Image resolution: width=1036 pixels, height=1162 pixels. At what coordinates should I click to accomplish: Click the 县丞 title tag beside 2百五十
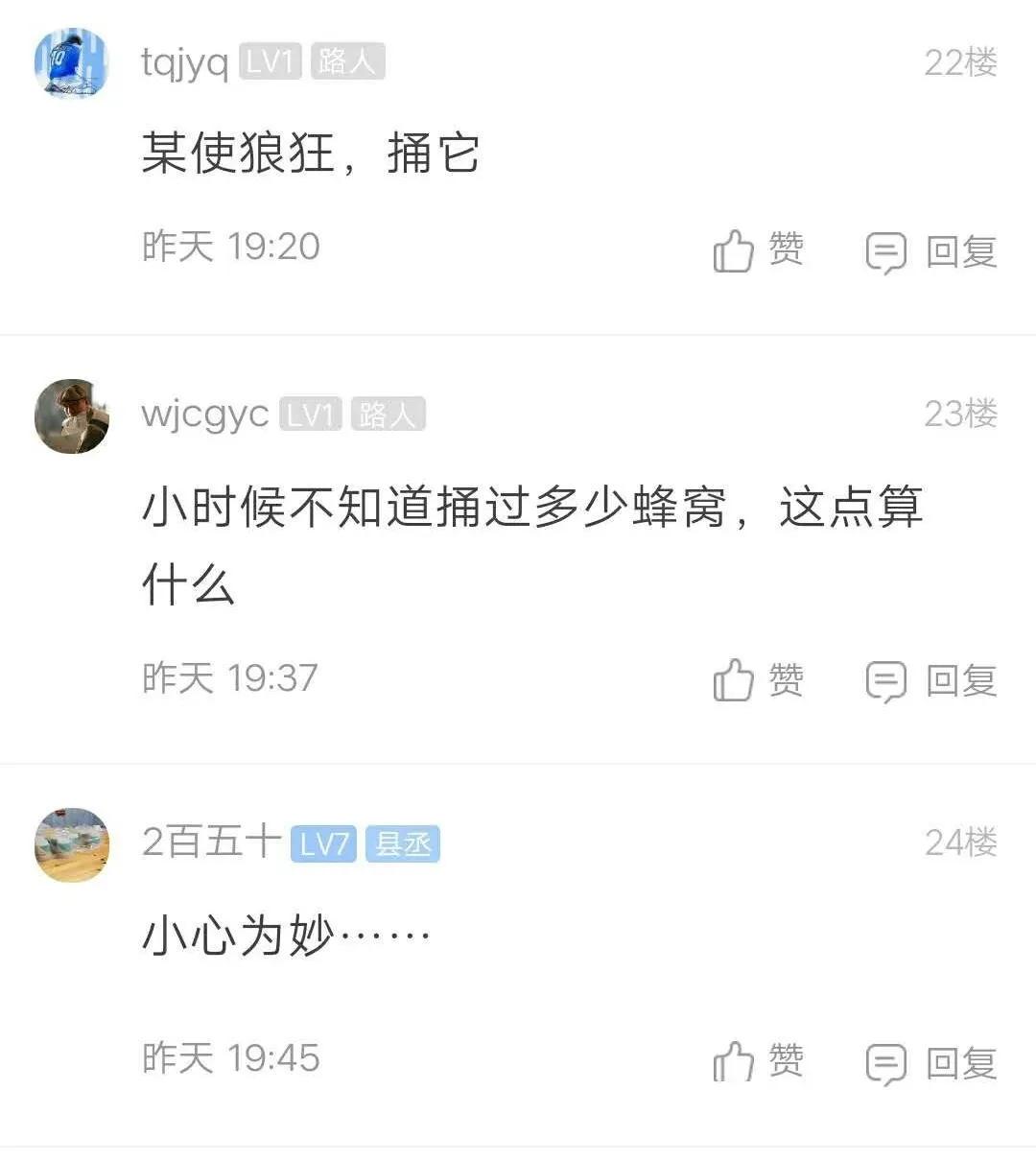pos(403,845)
